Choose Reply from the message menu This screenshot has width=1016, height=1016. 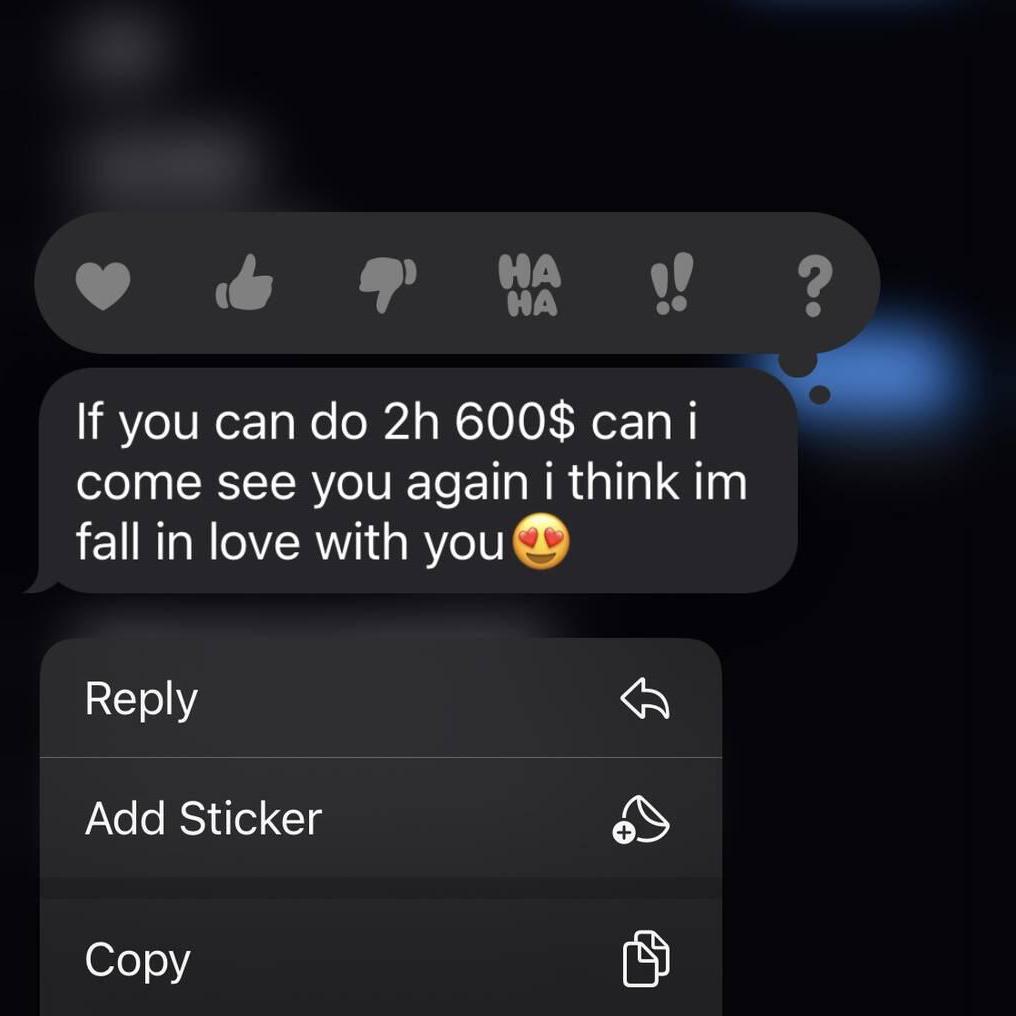pos(380,699)
